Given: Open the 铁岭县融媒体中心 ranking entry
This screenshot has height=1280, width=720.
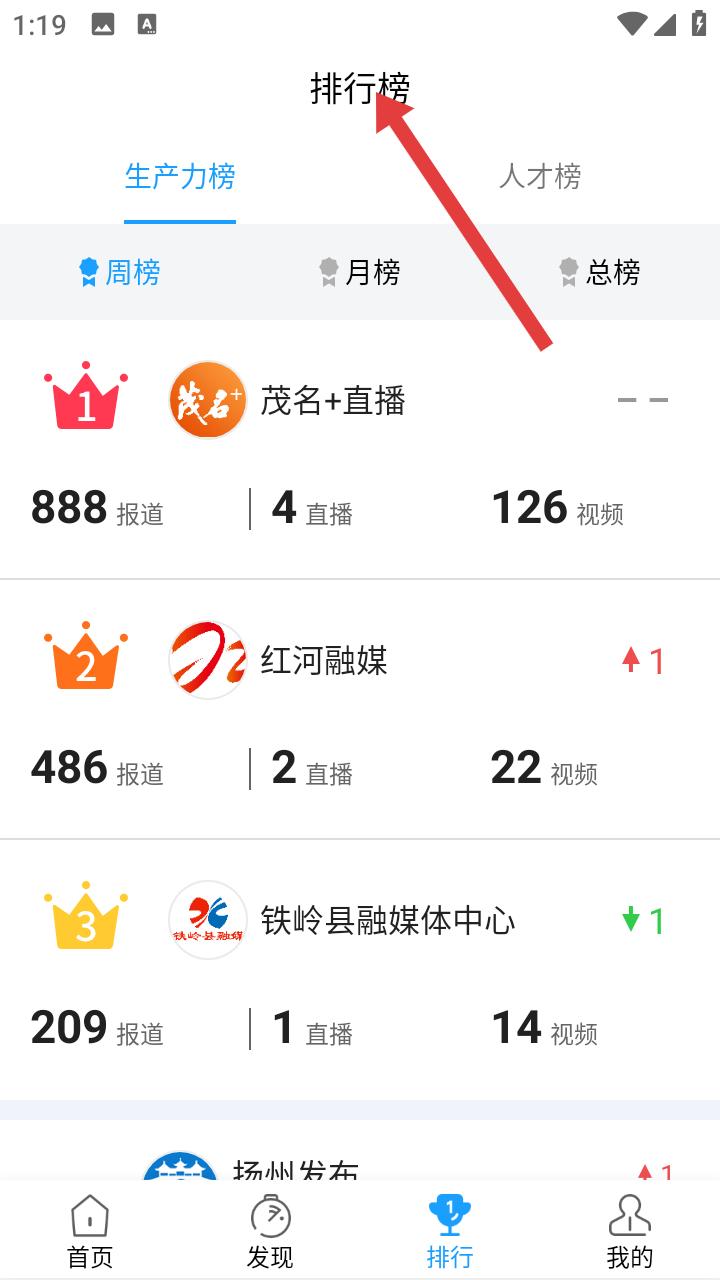Looking at the screenshot, I should [360, 970].
